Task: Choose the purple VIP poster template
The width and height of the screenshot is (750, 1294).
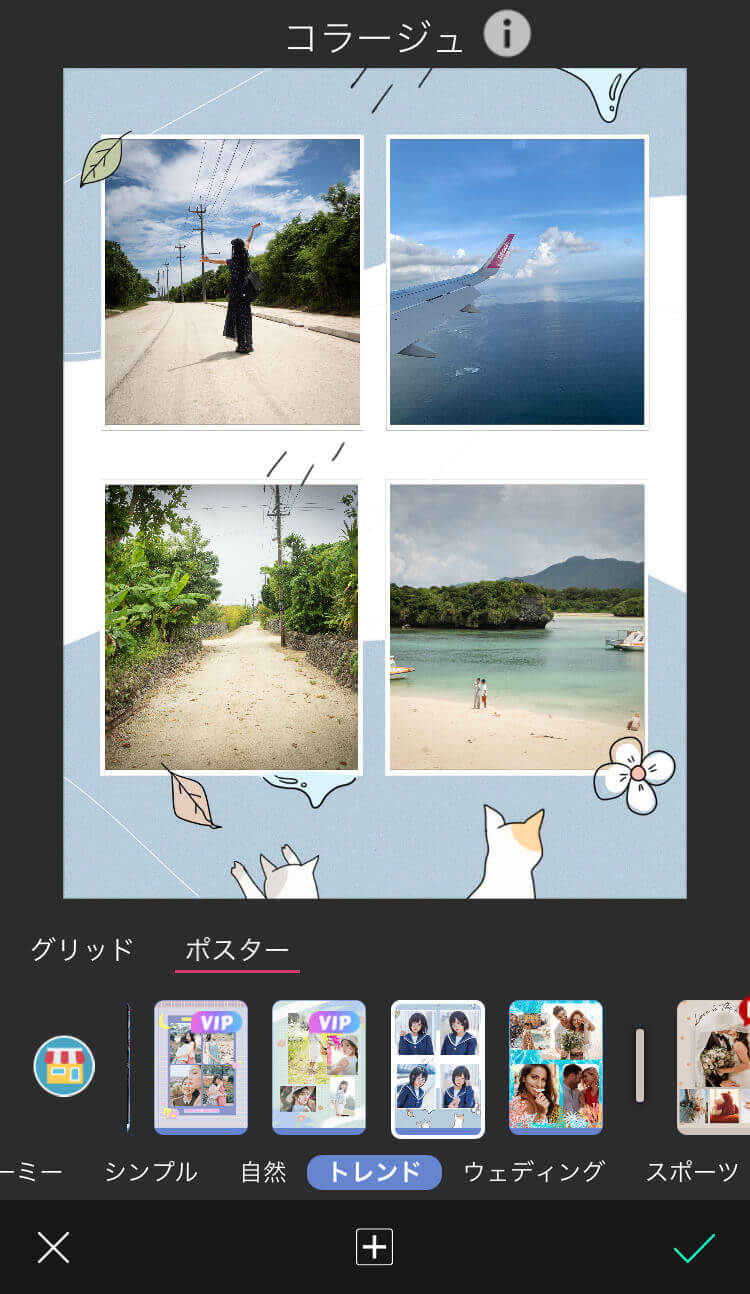Action: (x=201, y=1067)
